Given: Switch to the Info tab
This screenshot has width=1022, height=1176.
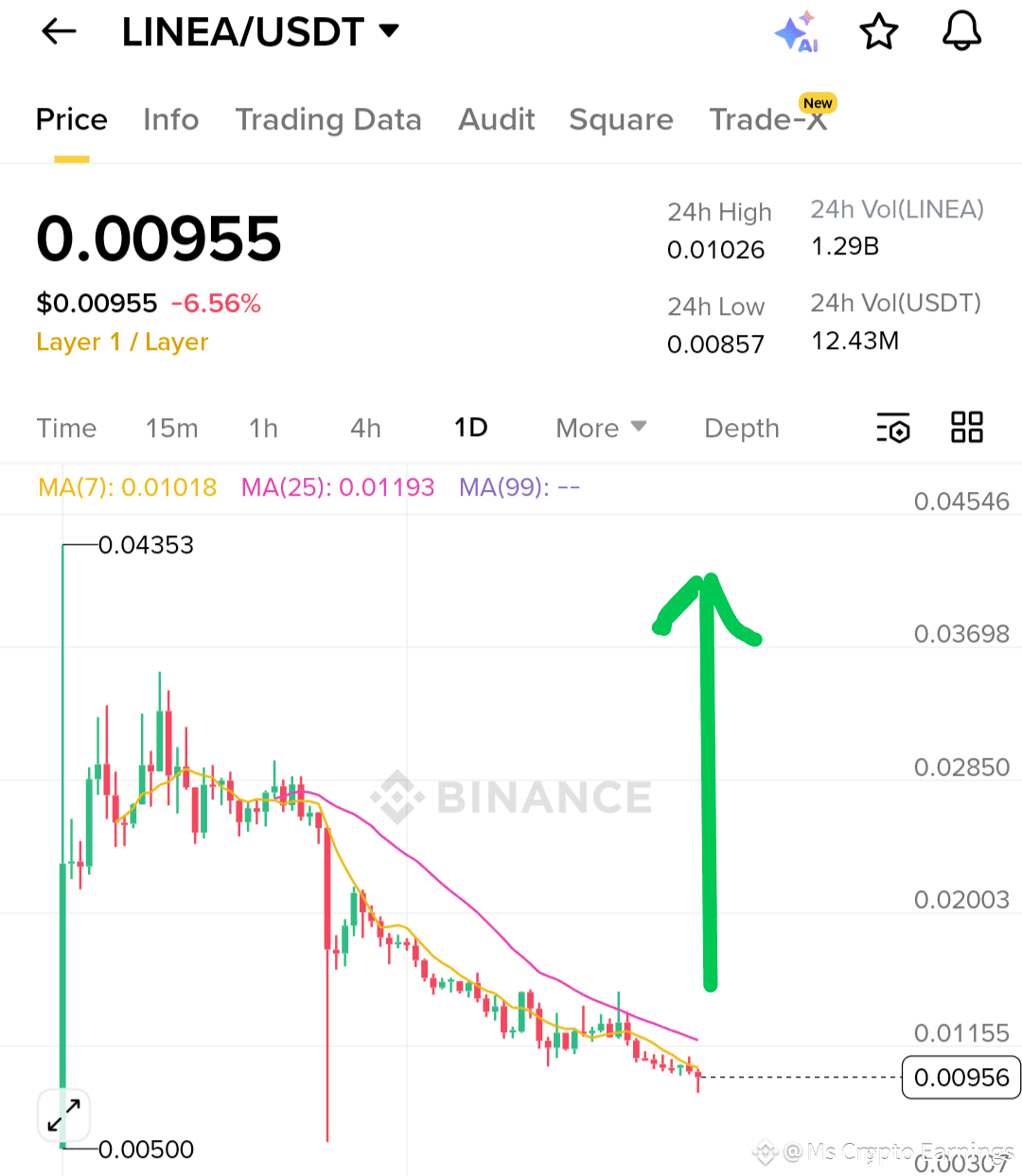Looking at the screenshot, I should click(170, 119).
